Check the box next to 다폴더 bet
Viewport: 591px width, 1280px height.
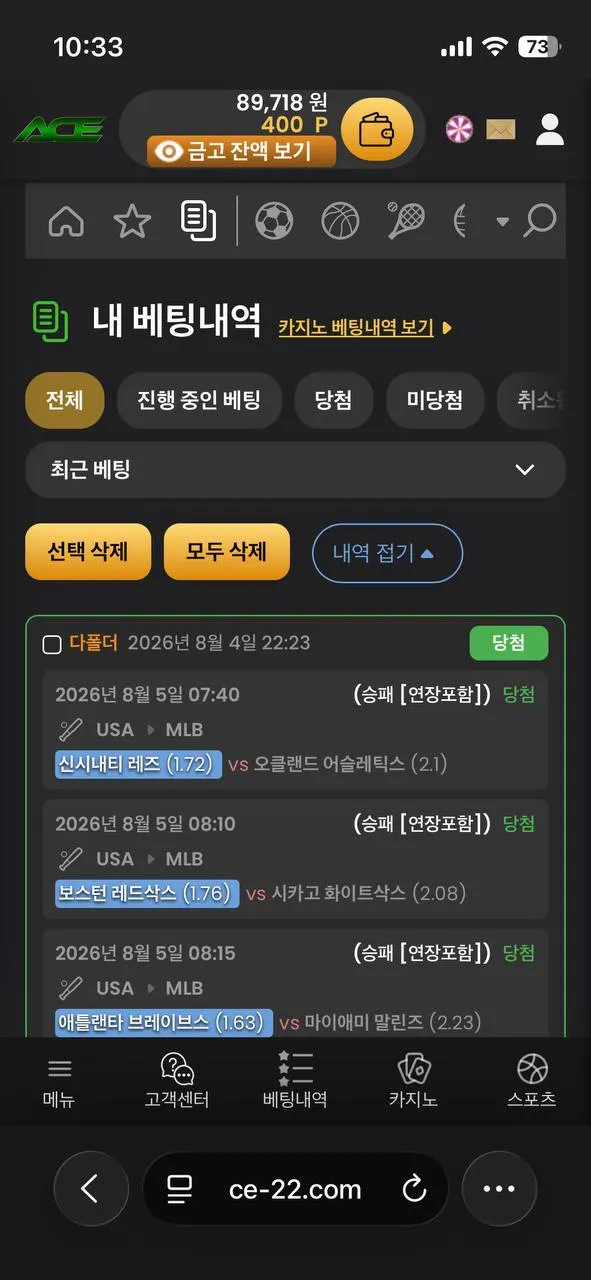52,644
